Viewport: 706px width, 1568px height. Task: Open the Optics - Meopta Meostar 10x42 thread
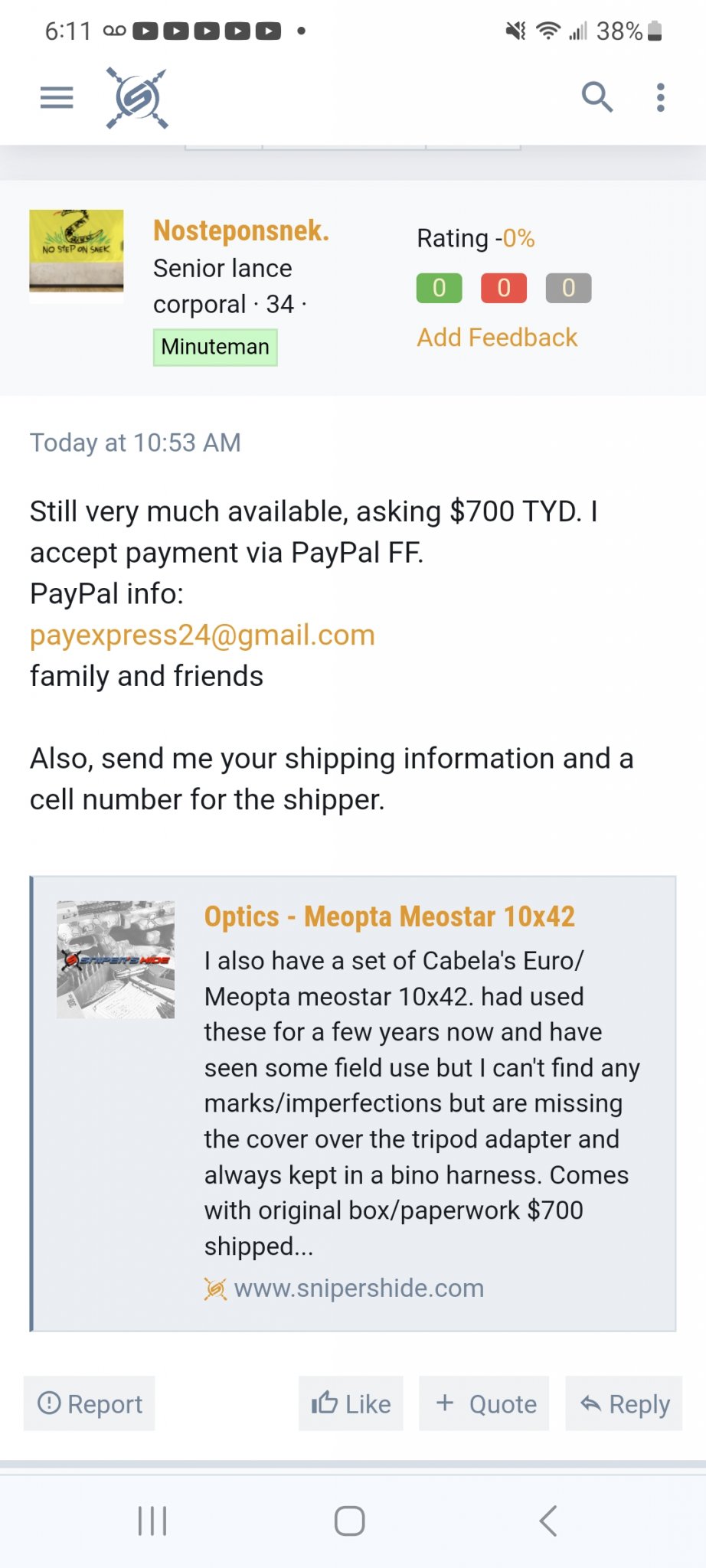pos(389,916)
